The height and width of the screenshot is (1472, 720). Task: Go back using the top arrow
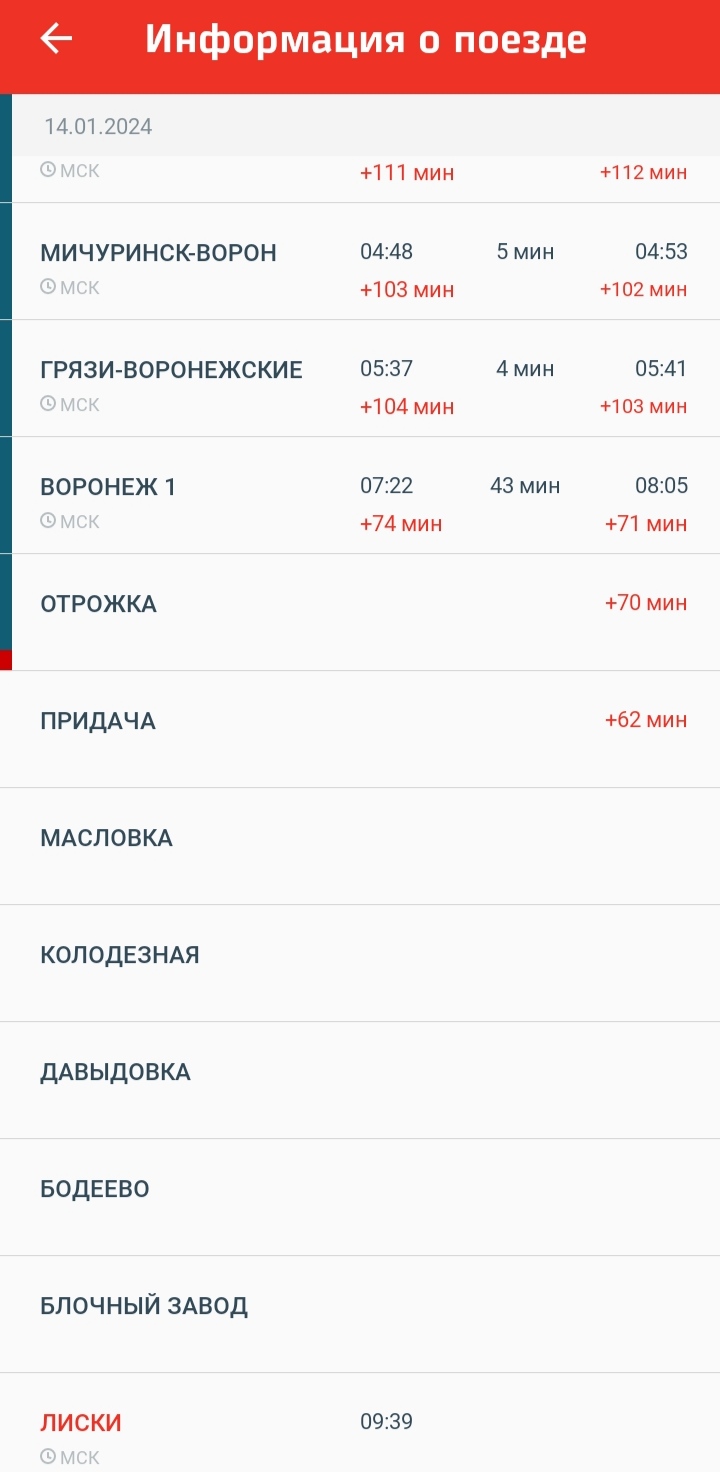(56, 39)
